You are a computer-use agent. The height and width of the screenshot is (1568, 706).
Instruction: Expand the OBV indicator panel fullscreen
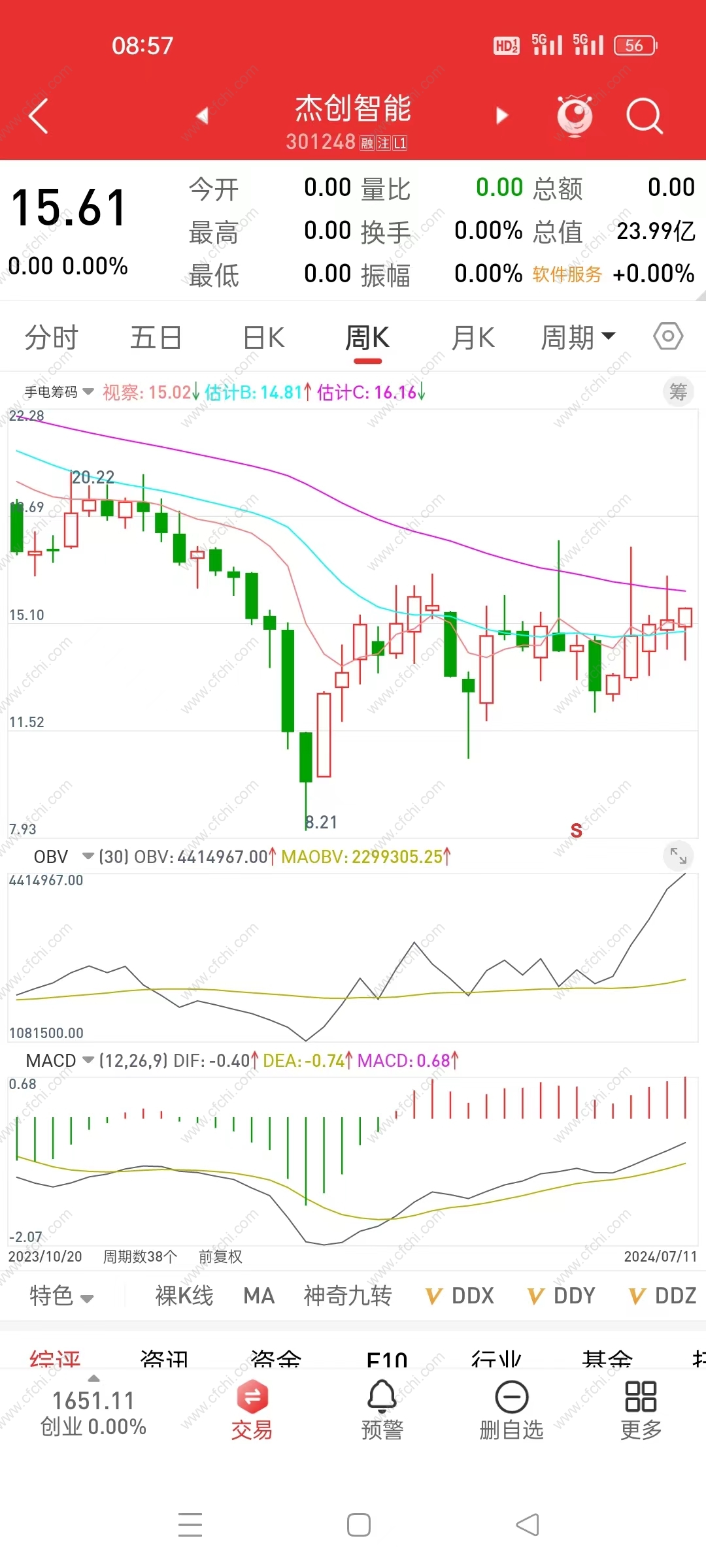tap(678, 855)
